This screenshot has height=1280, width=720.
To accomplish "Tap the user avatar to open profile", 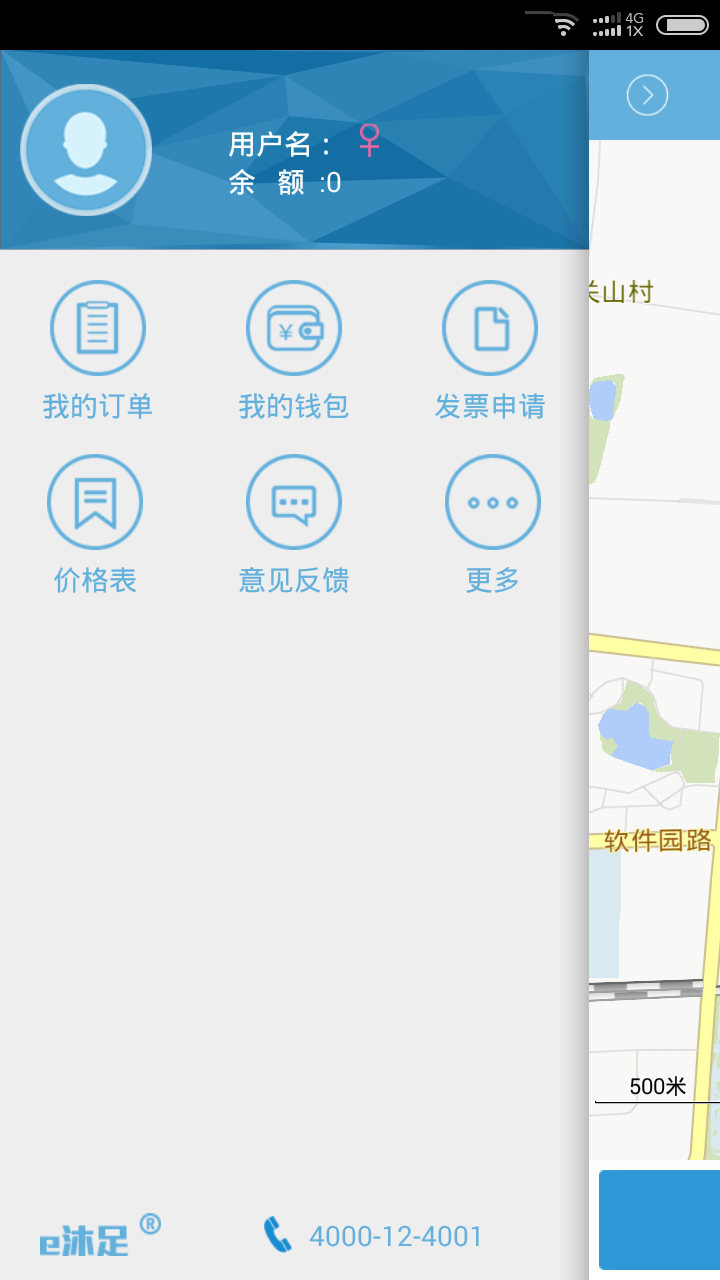I will tap(85, 148).
